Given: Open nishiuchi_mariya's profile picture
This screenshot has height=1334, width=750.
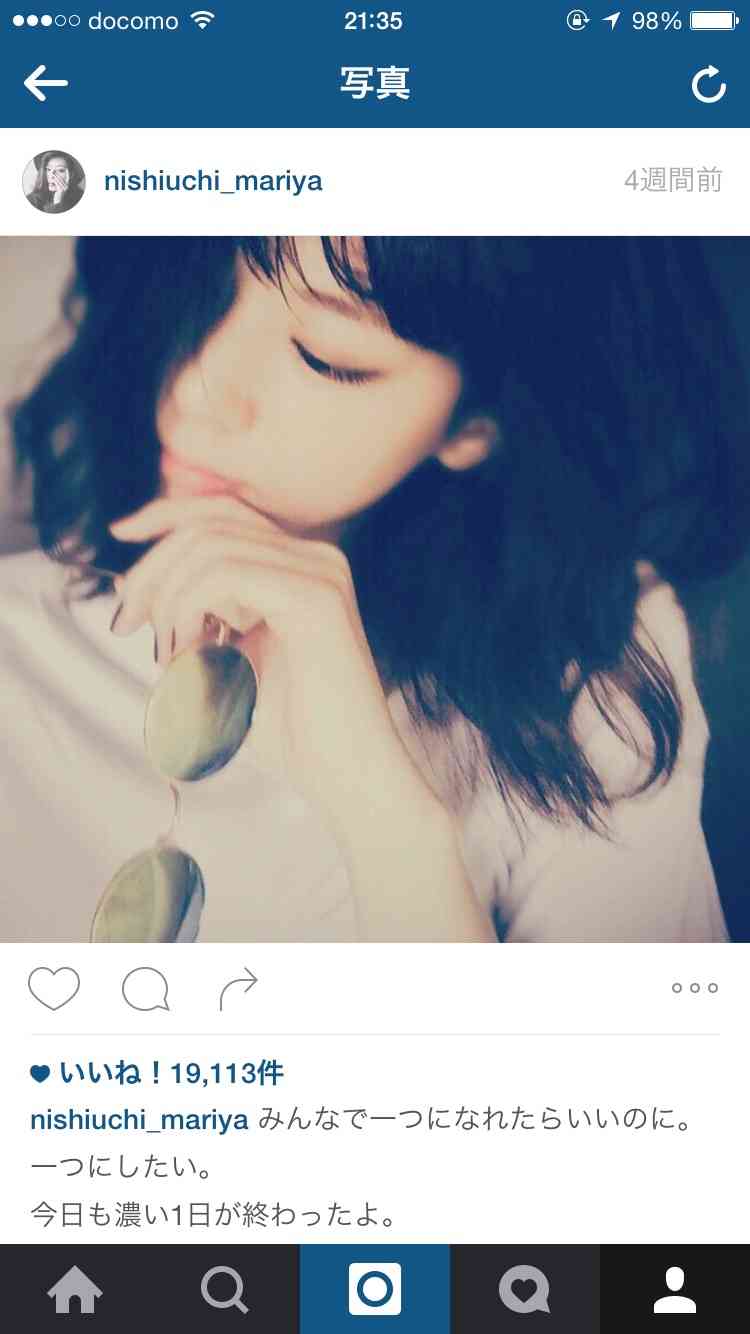Looking at the screenshot, I should (x=54, y=182).
